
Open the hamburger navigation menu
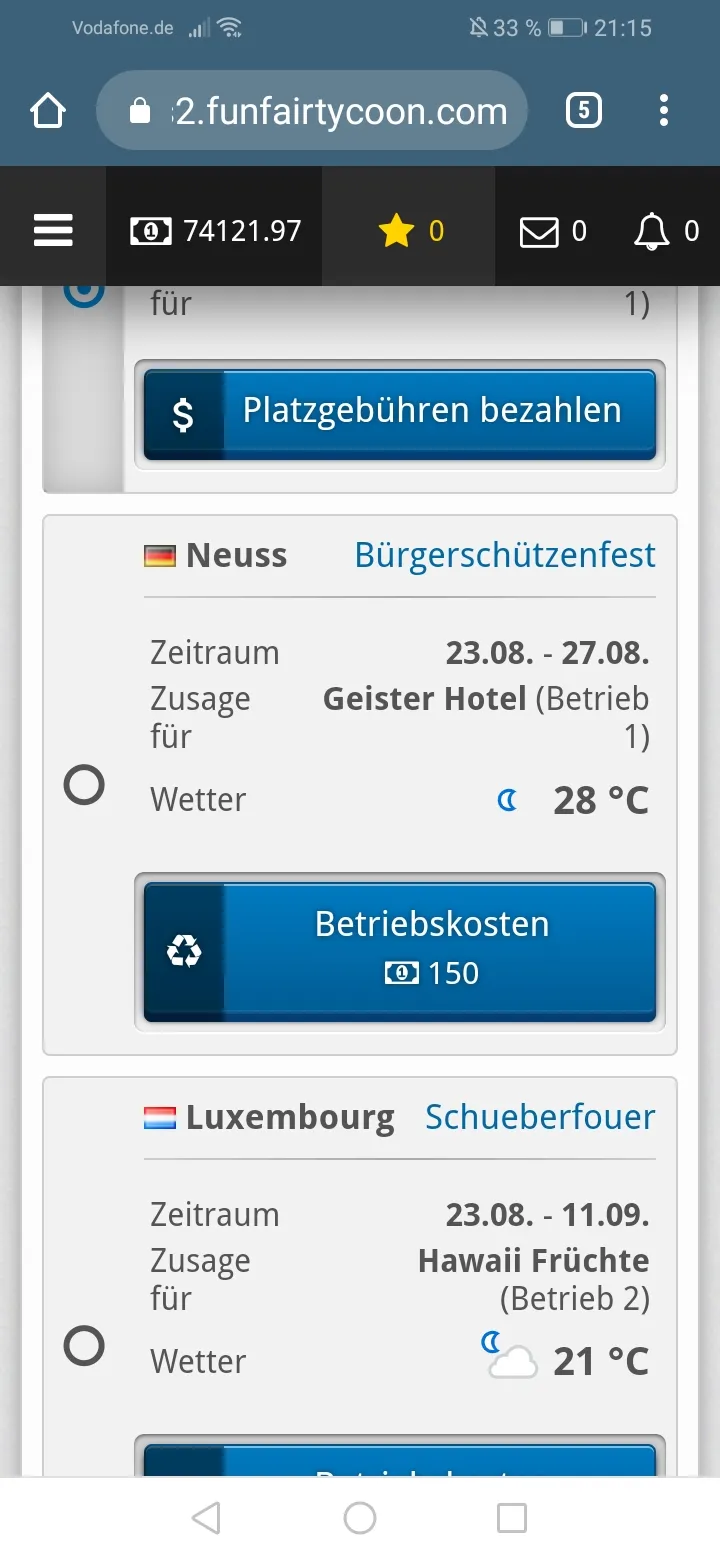[53, 231]
